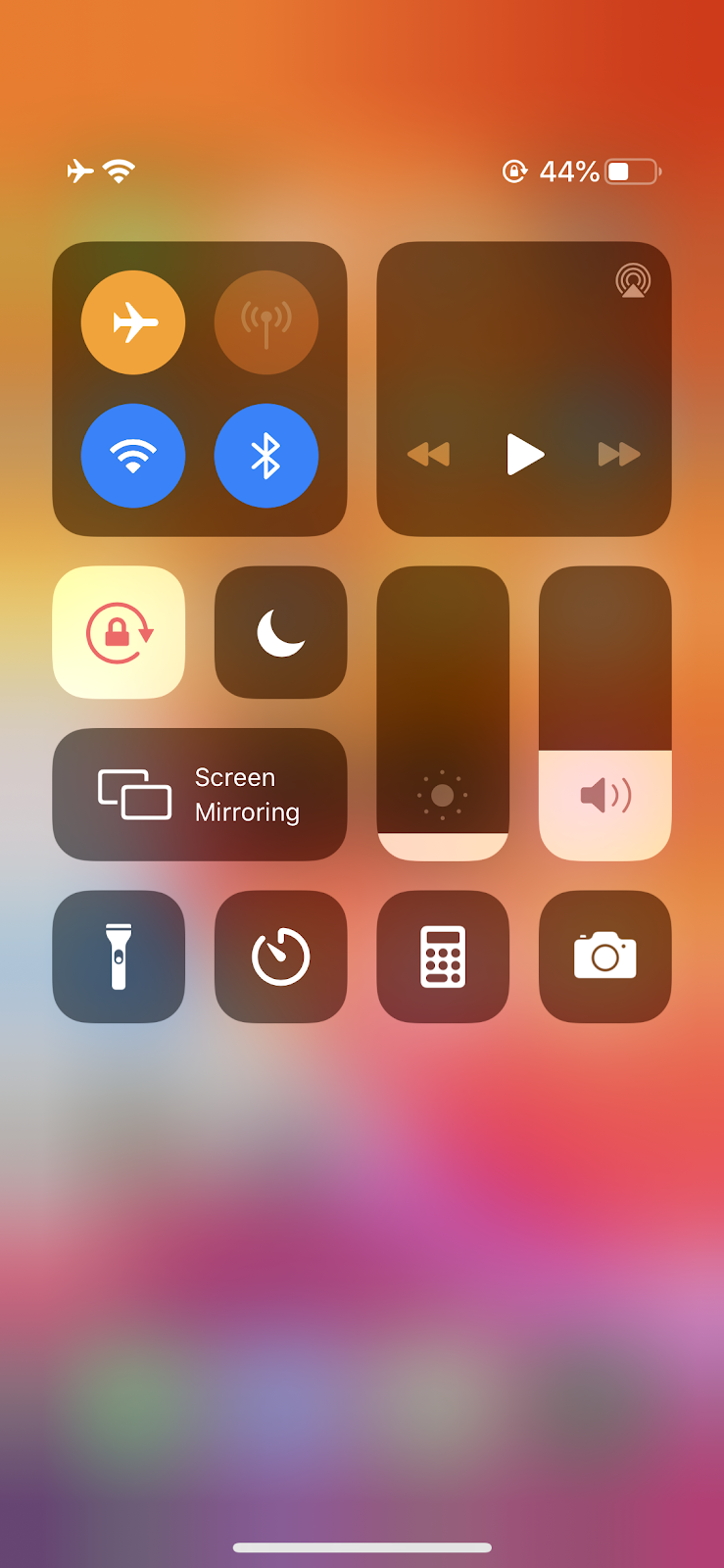Open the camera
The width and height of the screenshot is (724, 1568).
click(605, 956)
